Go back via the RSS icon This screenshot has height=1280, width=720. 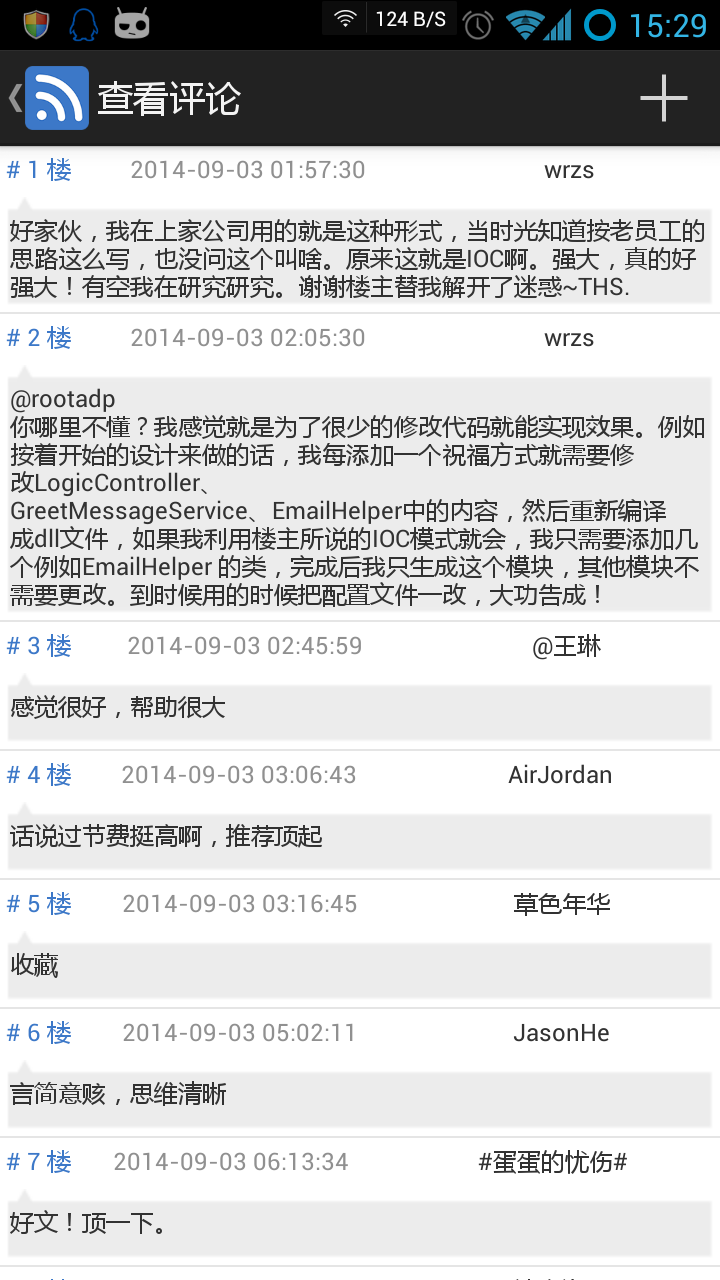coord(55,98)
